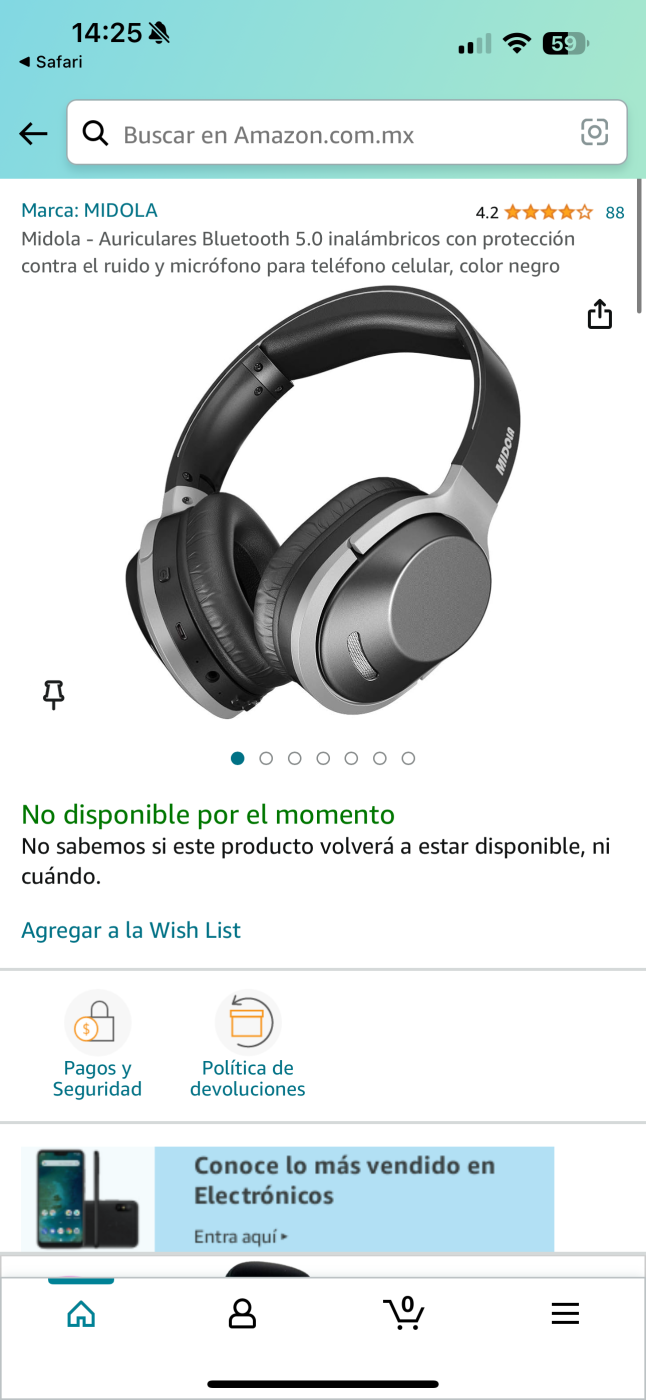Open the shopping cart
The width and height of the screenshot is (646, 1400).
point(404,1313)
